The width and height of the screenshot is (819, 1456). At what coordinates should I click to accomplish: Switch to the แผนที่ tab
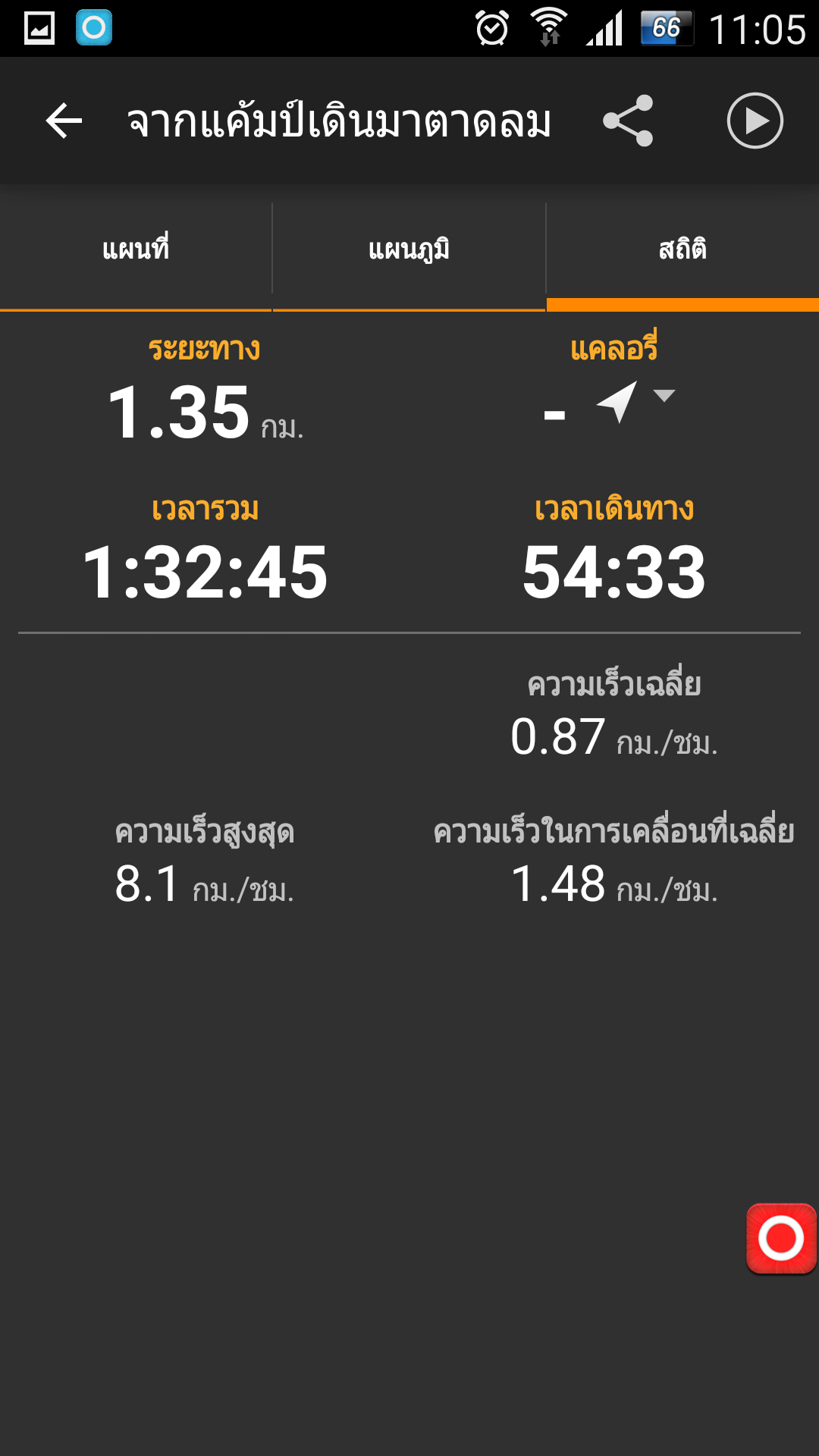pyautogui.click(x=136, y=249)
